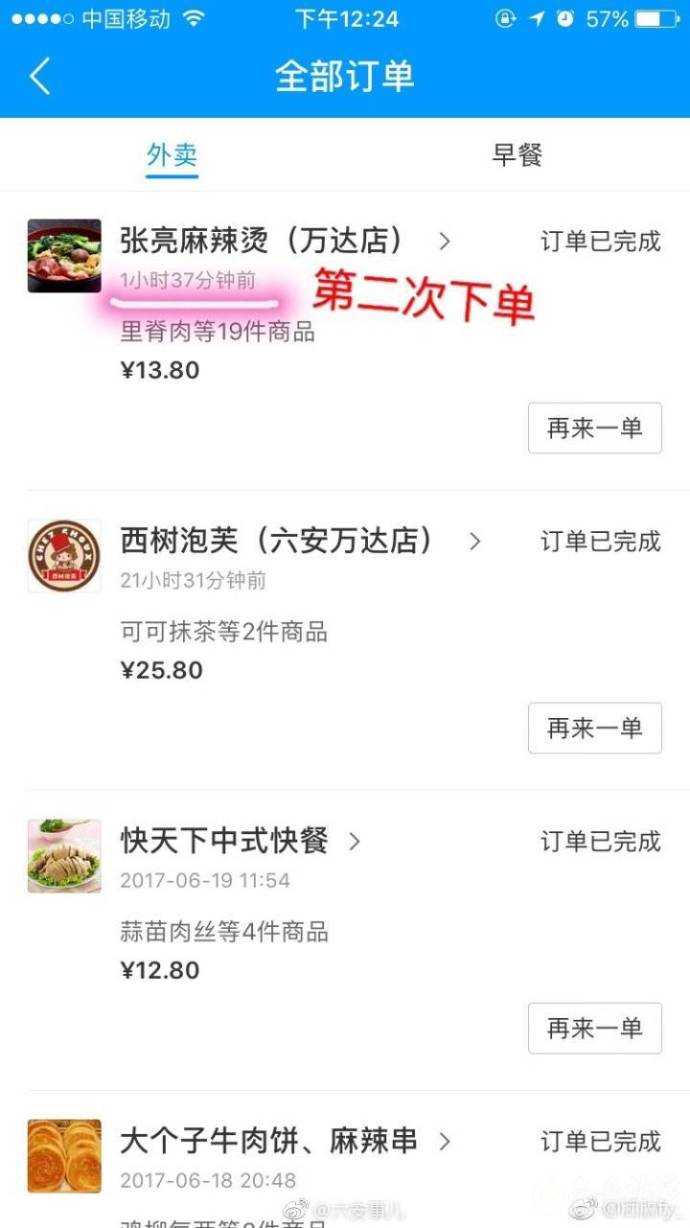Image resolution: width=690 pixels, height=1228 pixels.
Task: Switch to the 外卖 tab
Action: [x=172, y=156]
